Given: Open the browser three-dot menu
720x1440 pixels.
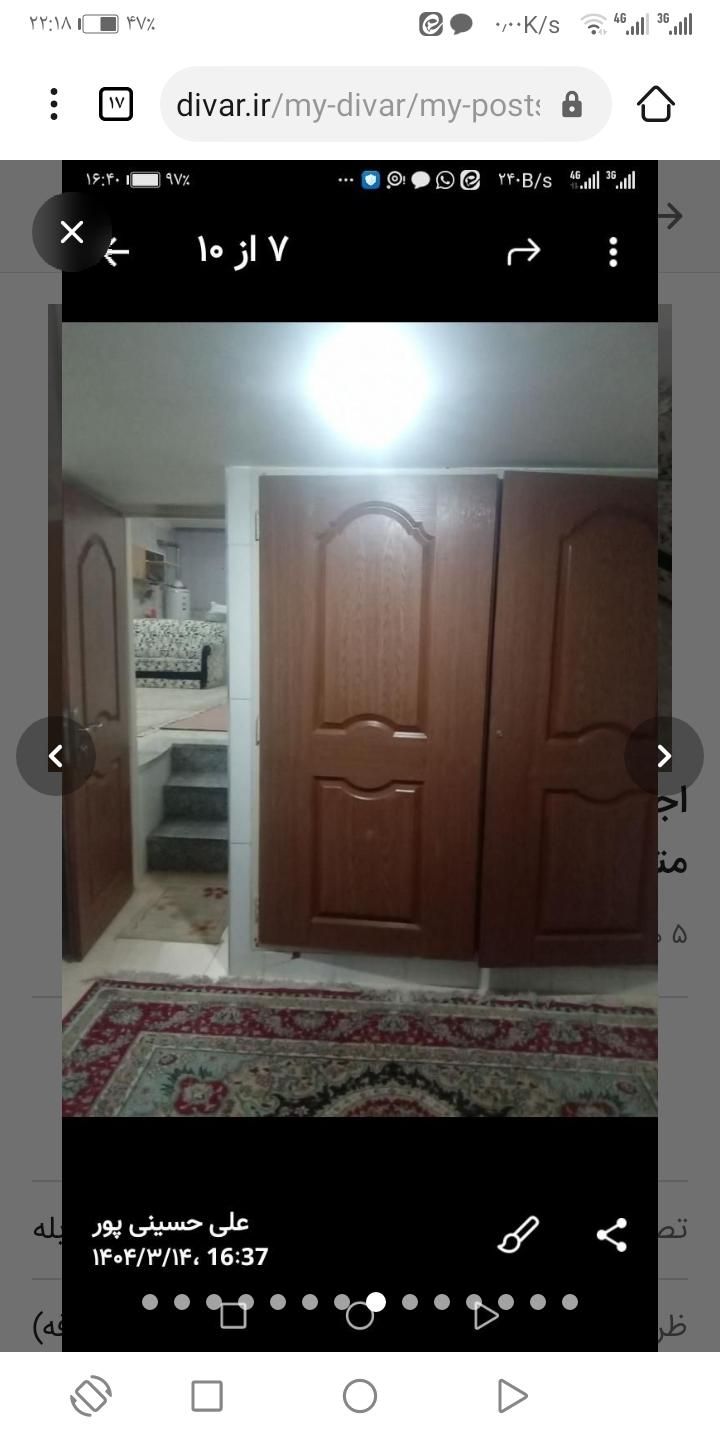Looking at the screenshot, I should [54, 104].
